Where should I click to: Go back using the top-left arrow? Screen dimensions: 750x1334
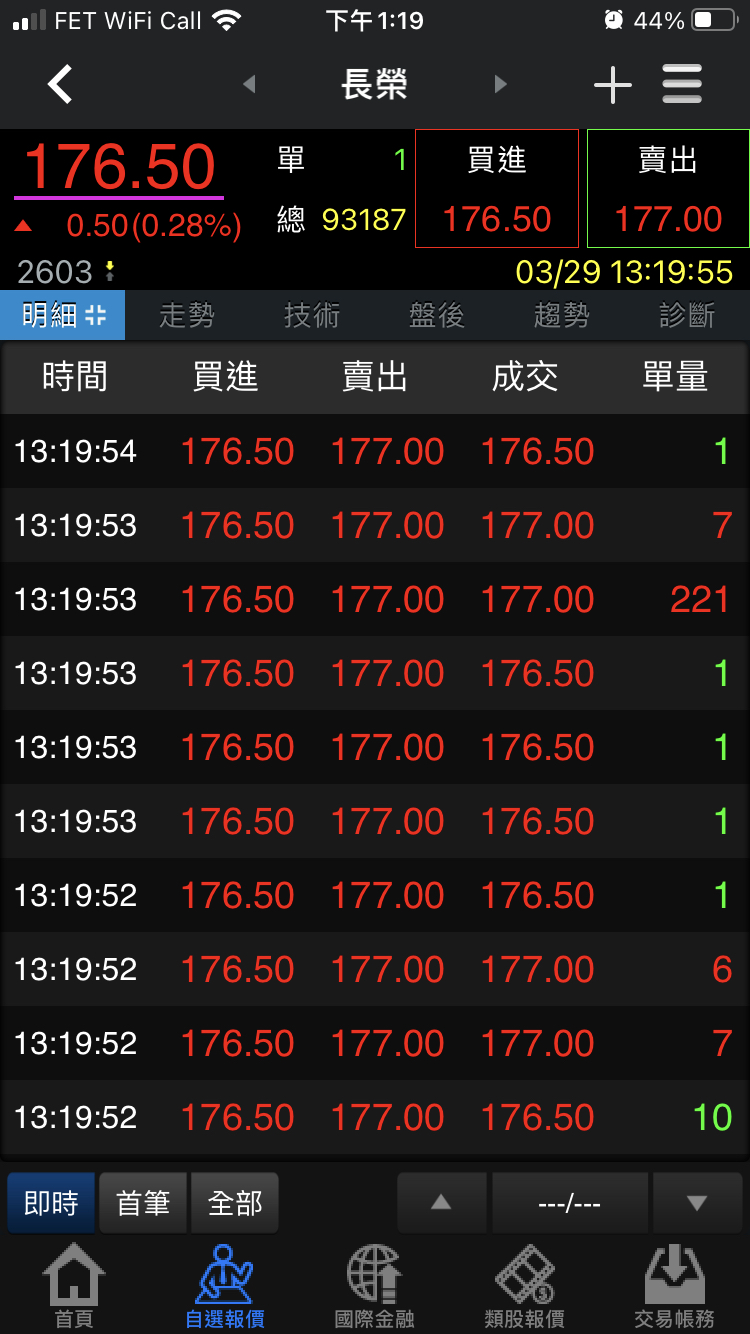pos(61,85)
